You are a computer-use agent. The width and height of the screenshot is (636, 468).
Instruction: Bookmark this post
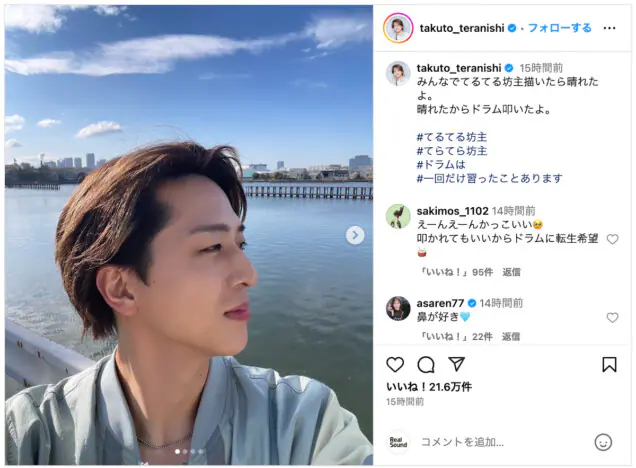[609, 365]
